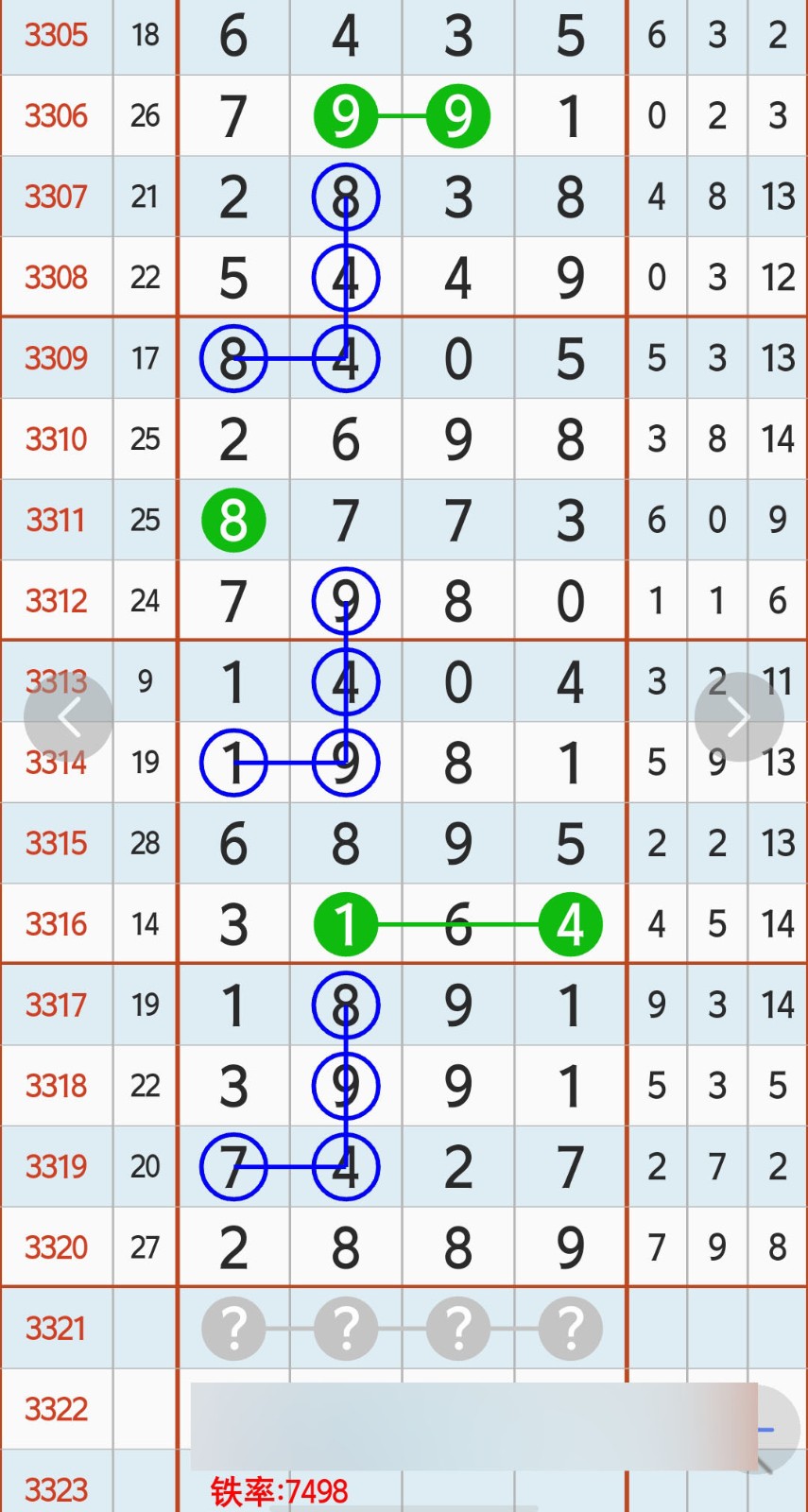This screenshot has width=808, height=1512.
Task: Click the last question mark placeholder in row 3321
Action: click(x=570, y=1328)
